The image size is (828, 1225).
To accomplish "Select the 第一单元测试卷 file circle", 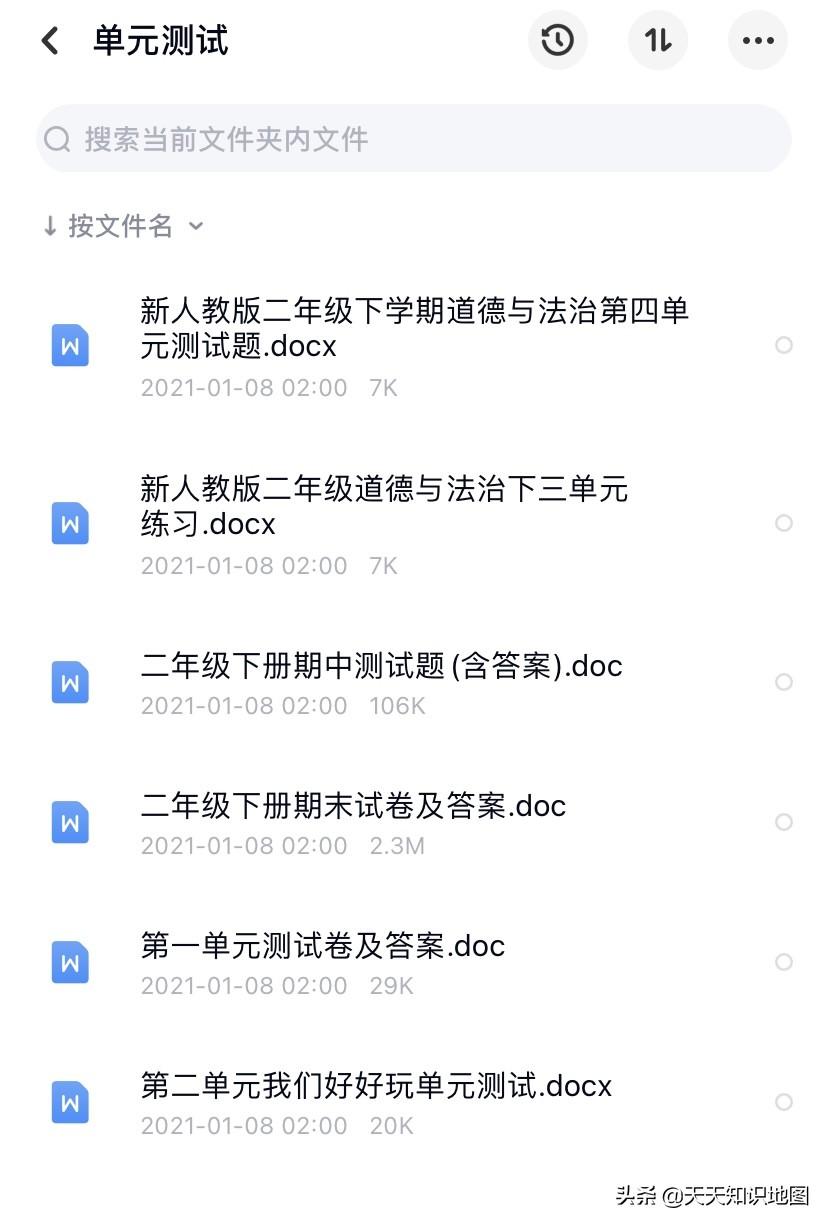I will click(x=784, y=962).
